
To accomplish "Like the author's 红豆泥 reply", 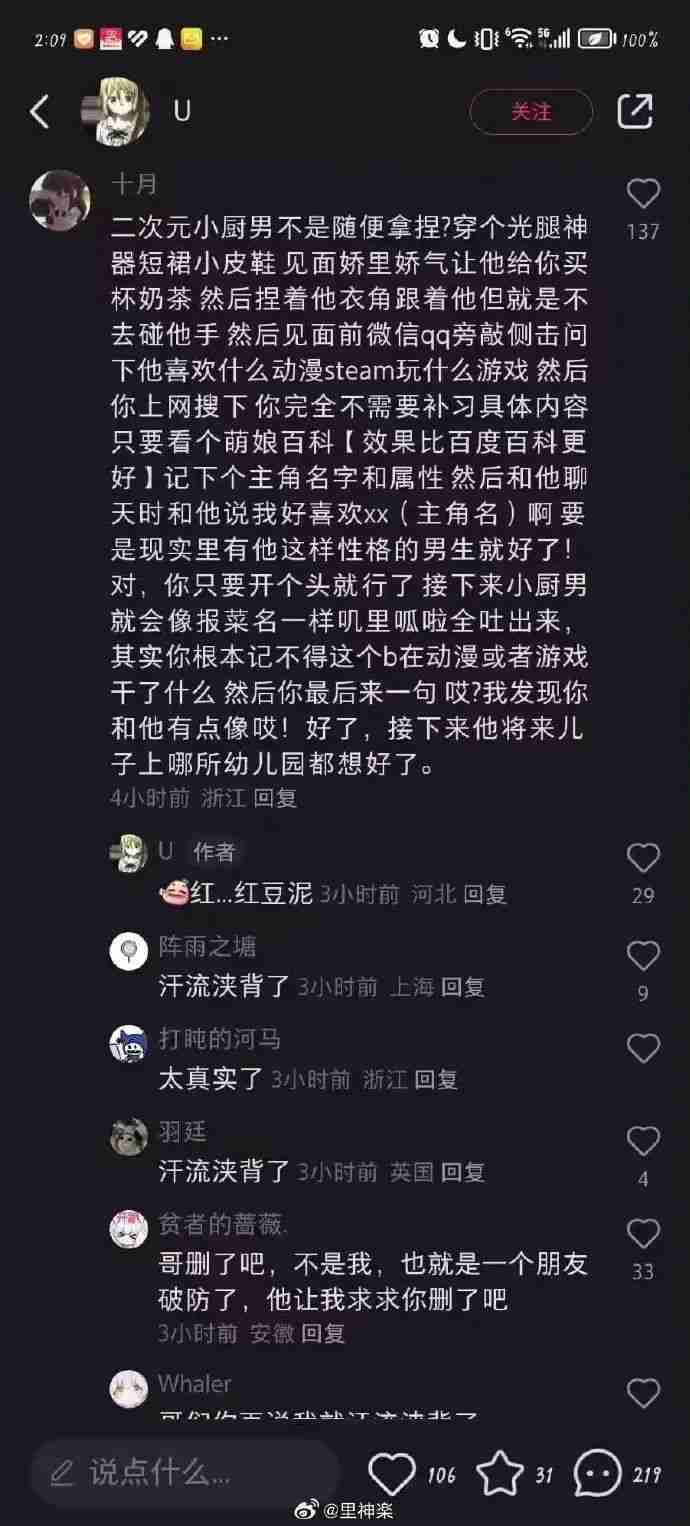I will coord(643,858).
